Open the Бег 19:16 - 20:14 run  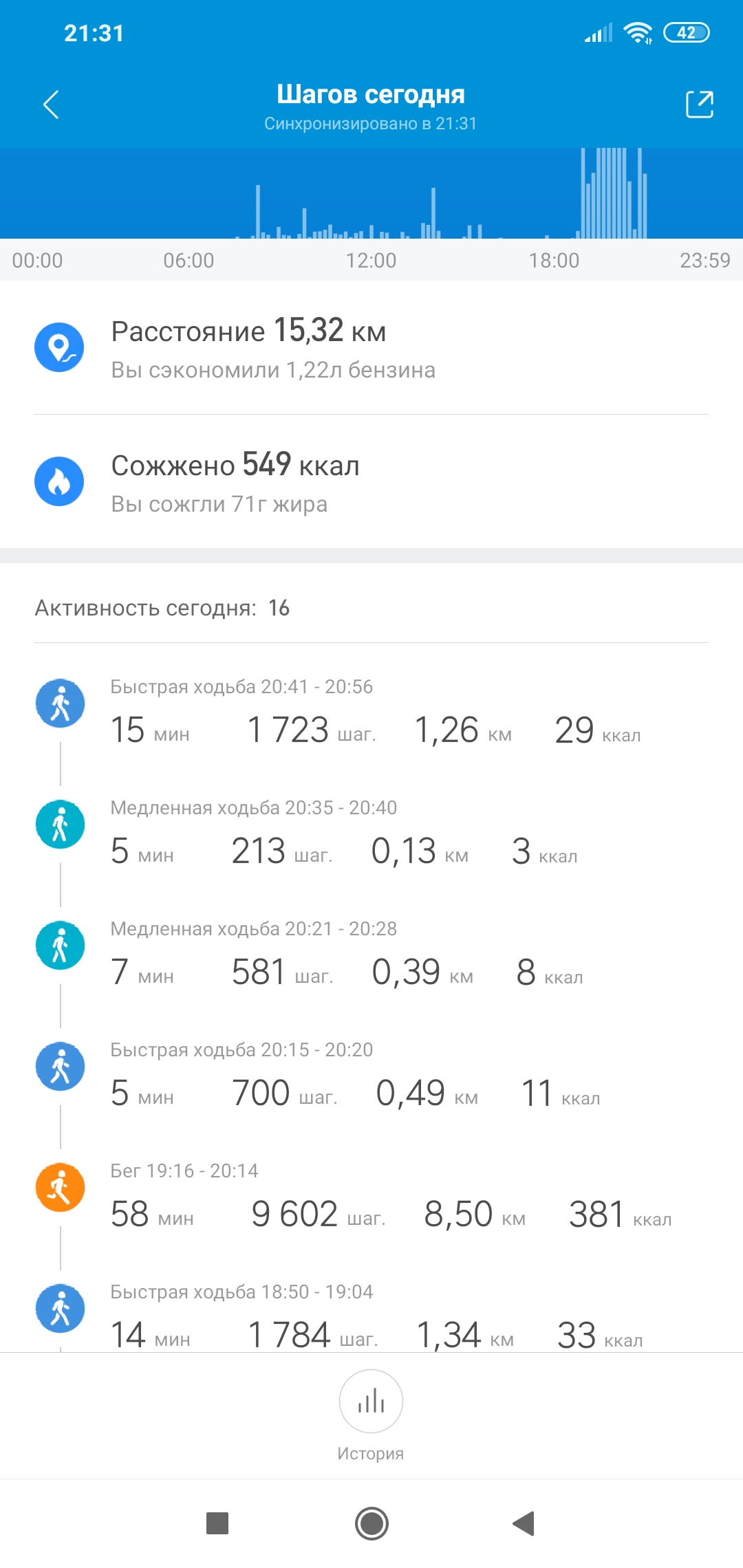pyautogui.click(x=371, y=1197)
